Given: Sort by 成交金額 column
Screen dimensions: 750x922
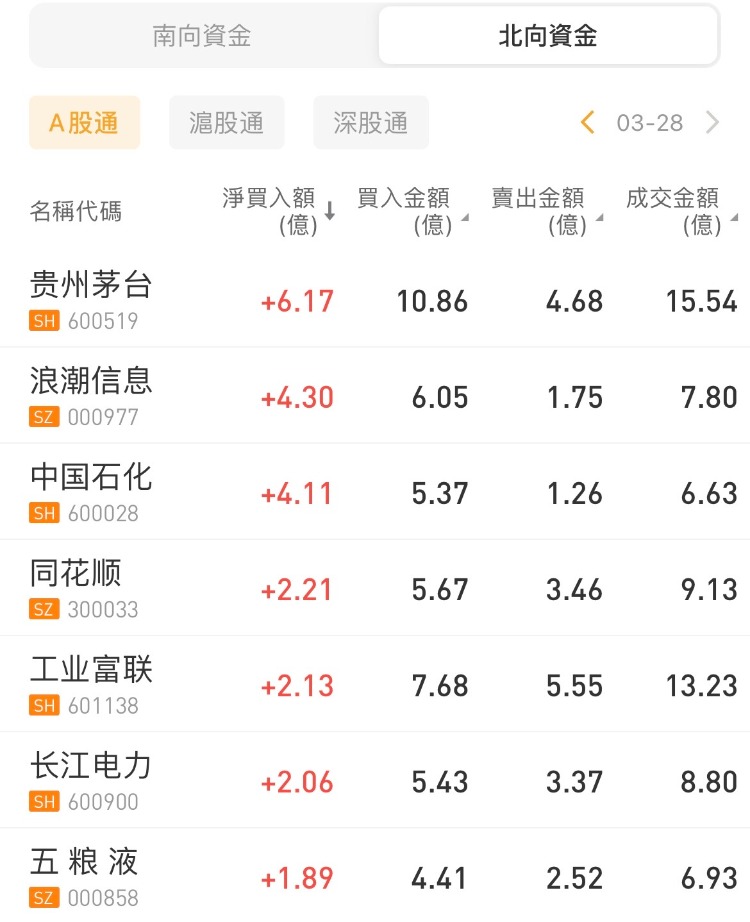Looking at the screenshot, I should click(x=681, y=211).
